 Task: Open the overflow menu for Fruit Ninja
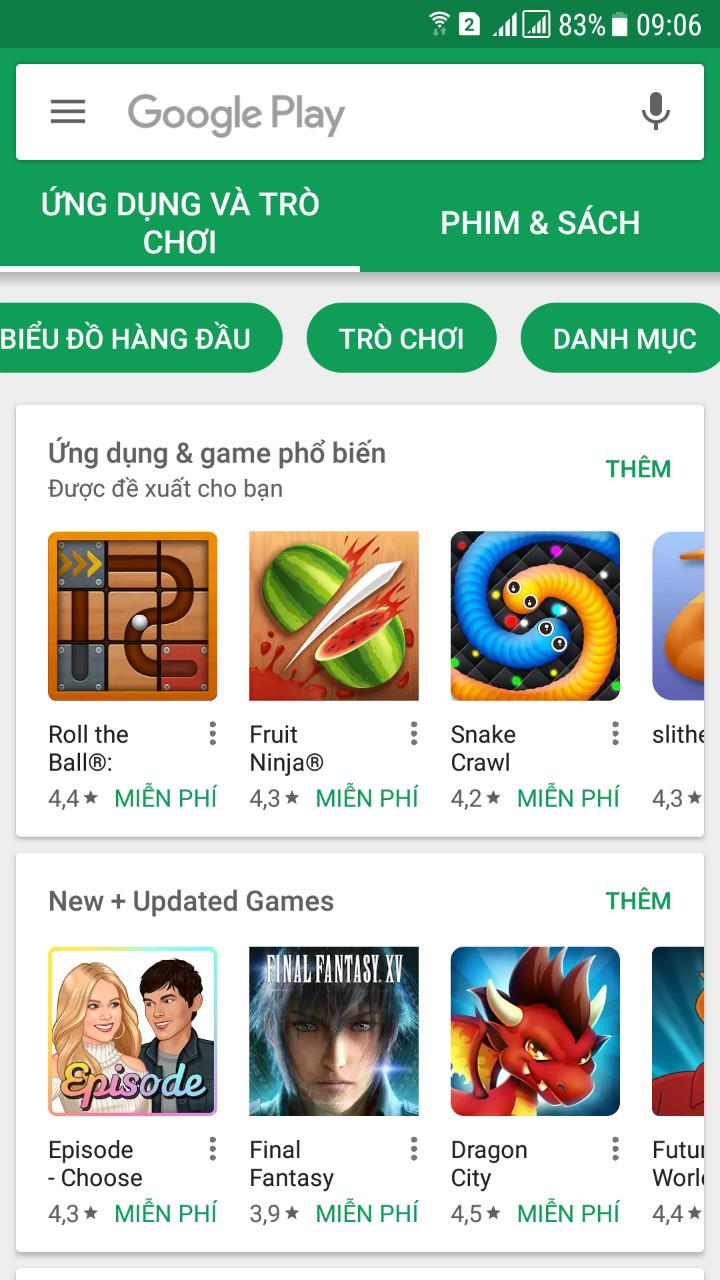(x=414, y=735)
